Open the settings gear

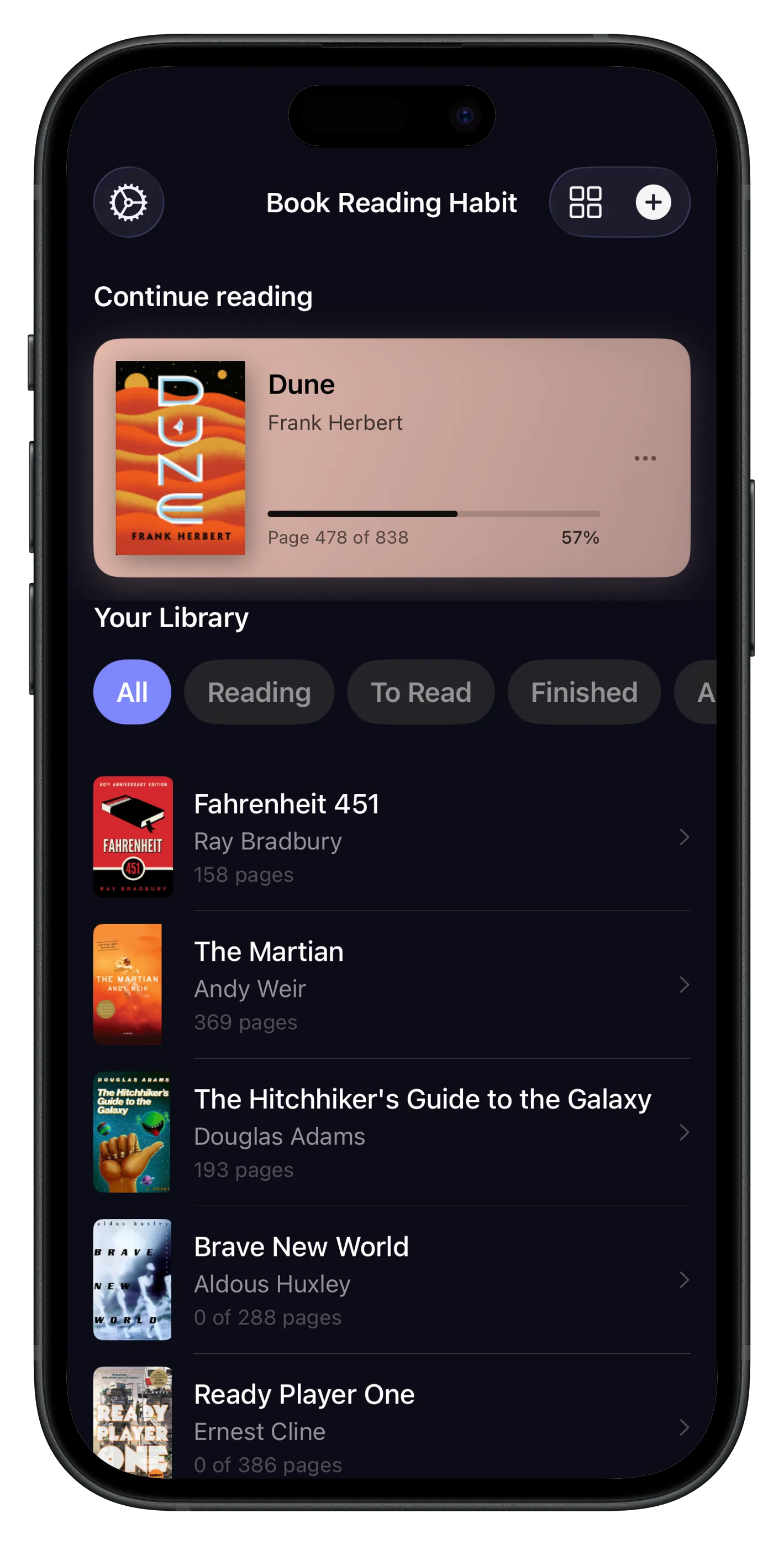pos(129,202)
